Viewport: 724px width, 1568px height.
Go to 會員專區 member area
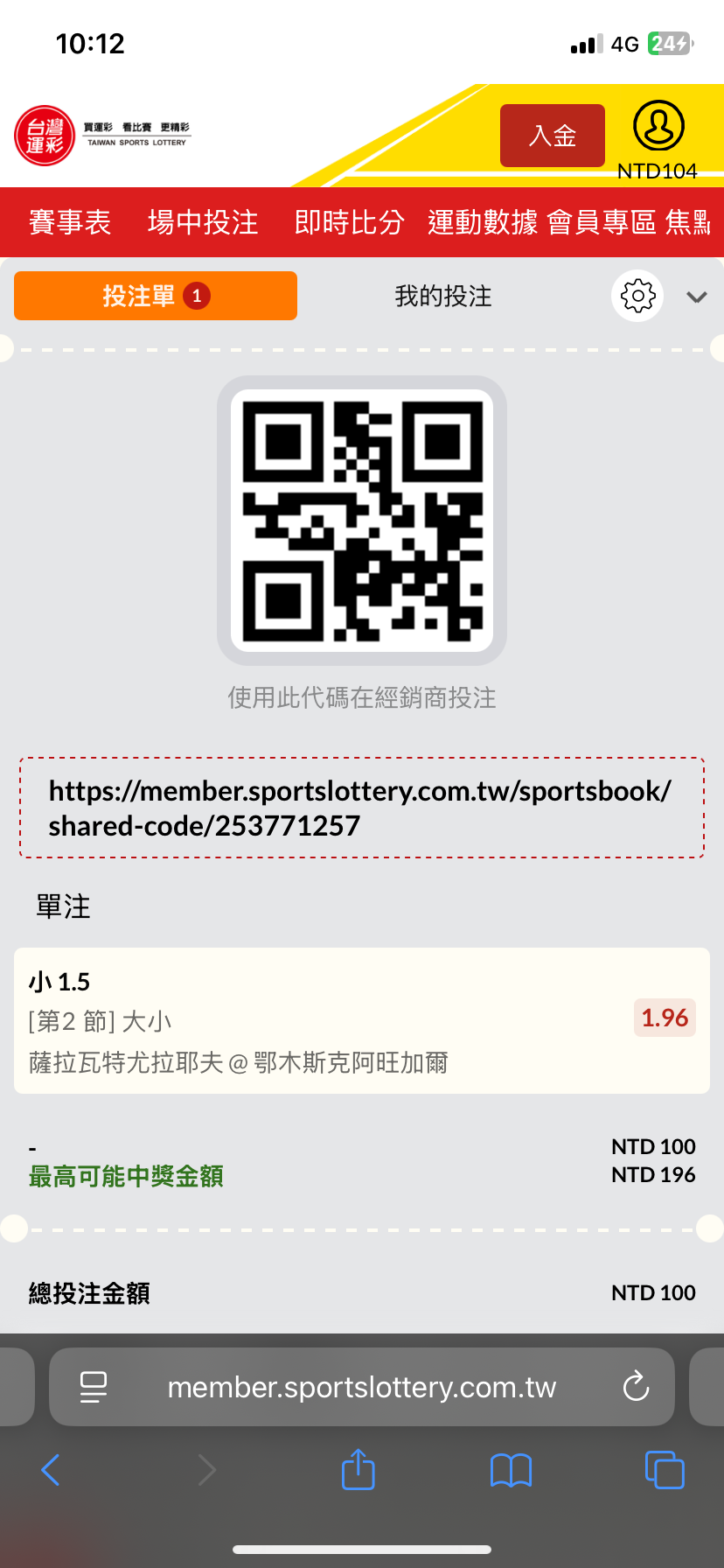tap(602, 222)
